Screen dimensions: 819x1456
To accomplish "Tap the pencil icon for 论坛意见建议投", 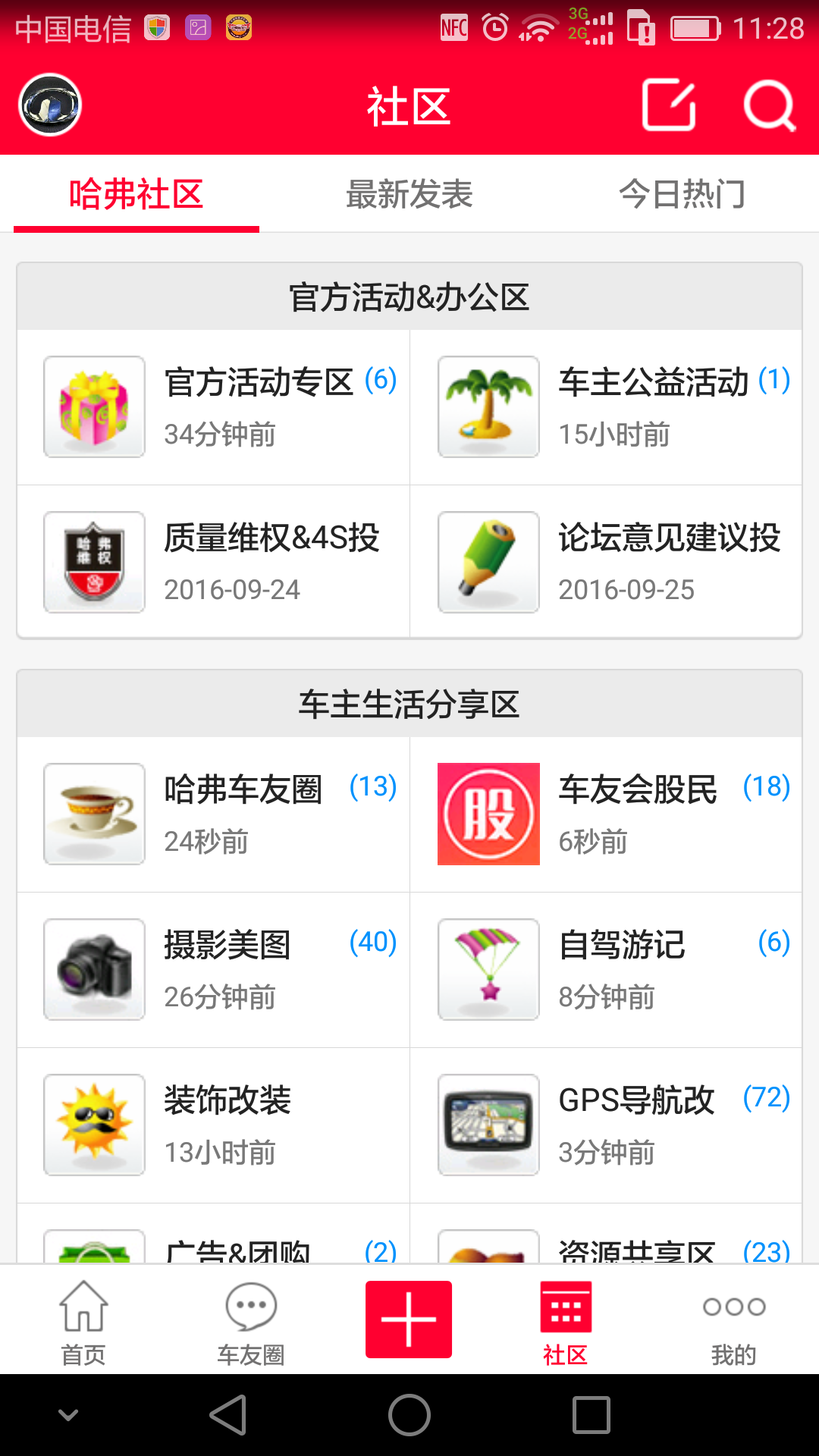I will point(488,562).
